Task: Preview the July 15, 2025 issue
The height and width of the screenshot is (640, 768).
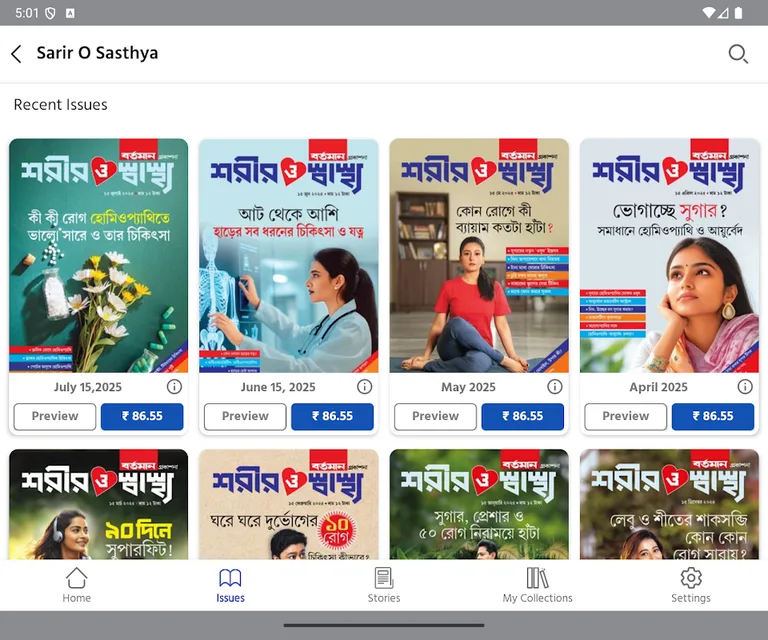Action: 55,416
